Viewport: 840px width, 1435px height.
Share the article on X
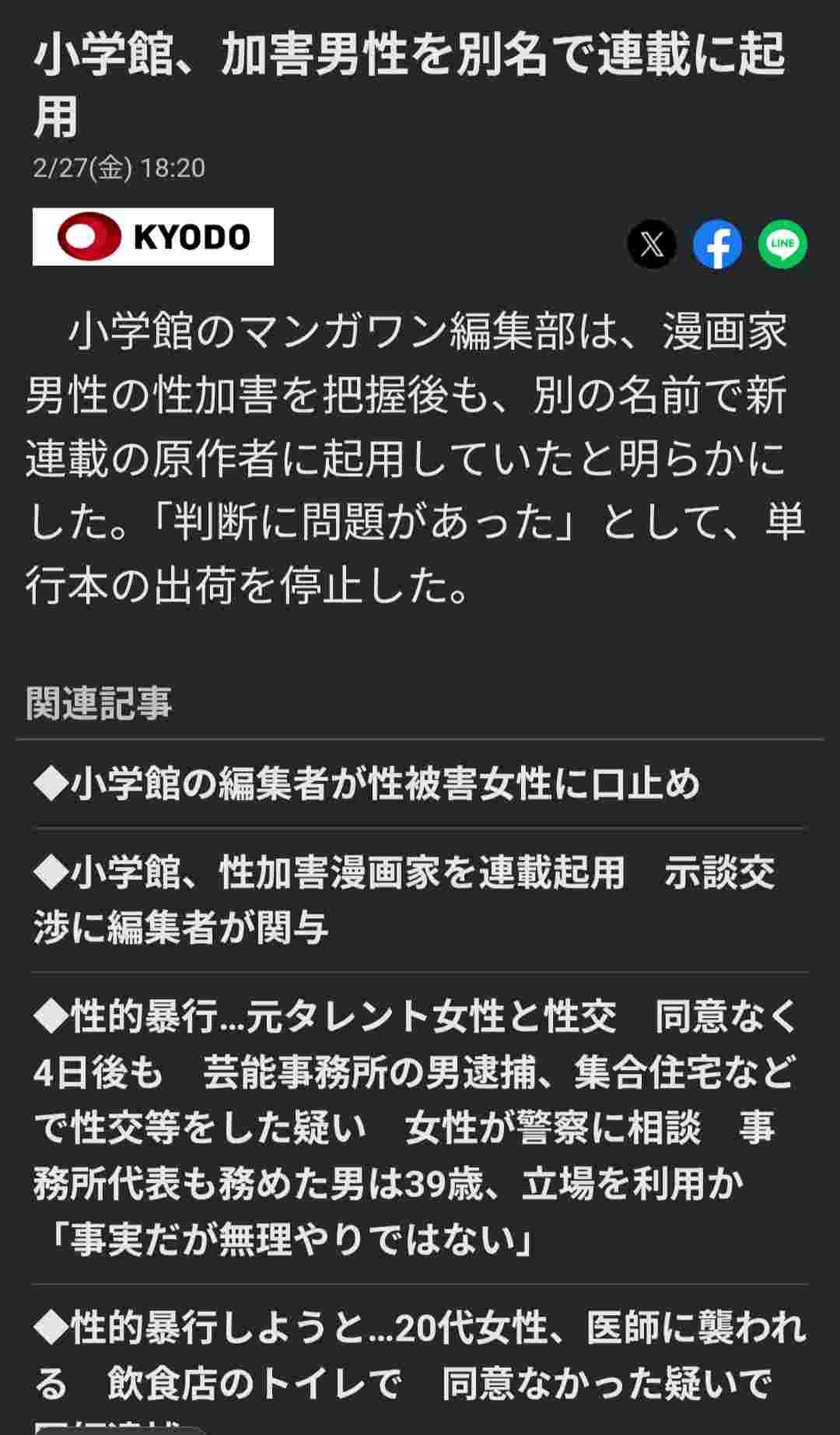point(652,244)
